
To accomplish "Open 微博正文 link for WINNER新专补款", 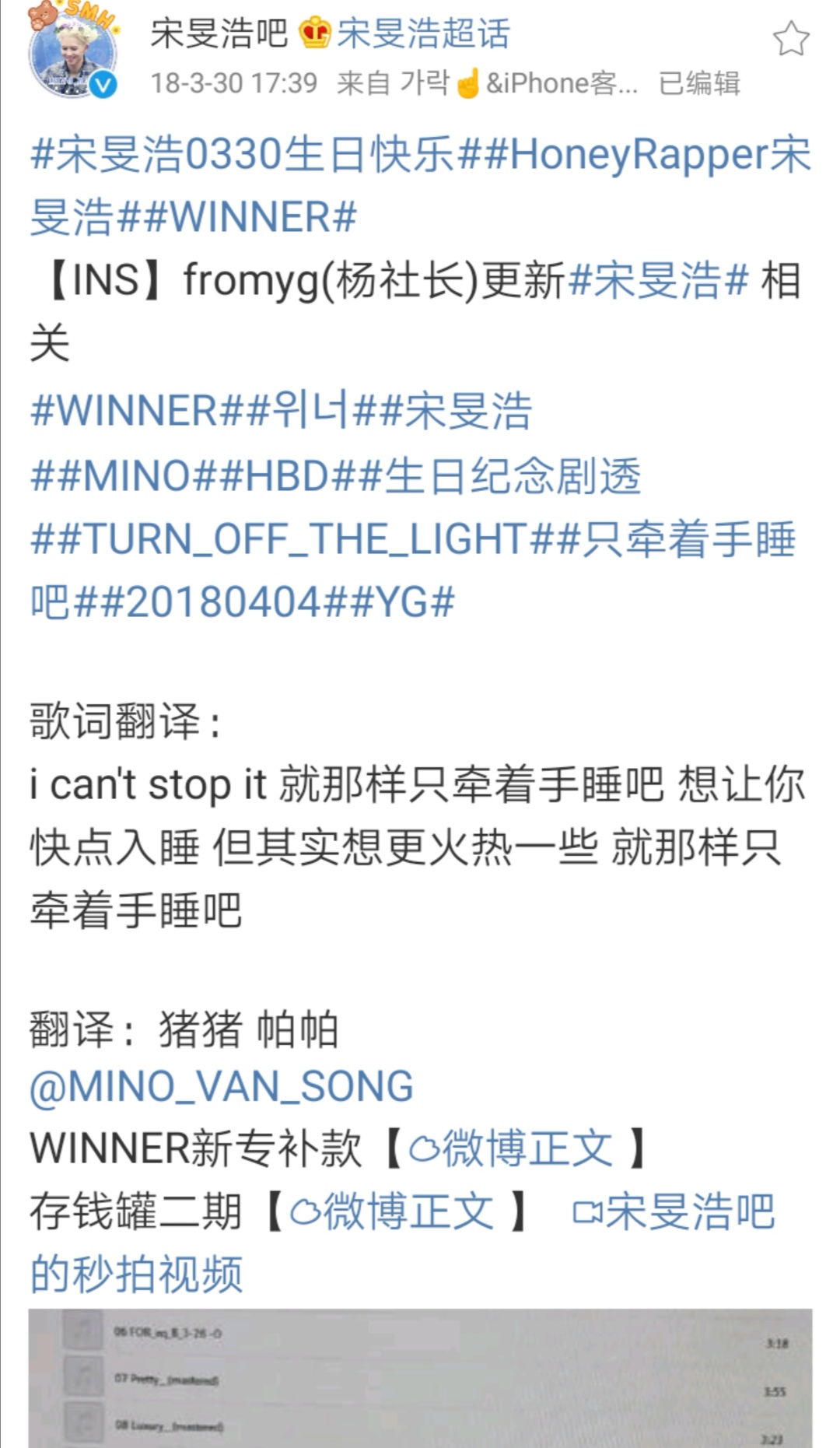I will (x=512, y=1148).
